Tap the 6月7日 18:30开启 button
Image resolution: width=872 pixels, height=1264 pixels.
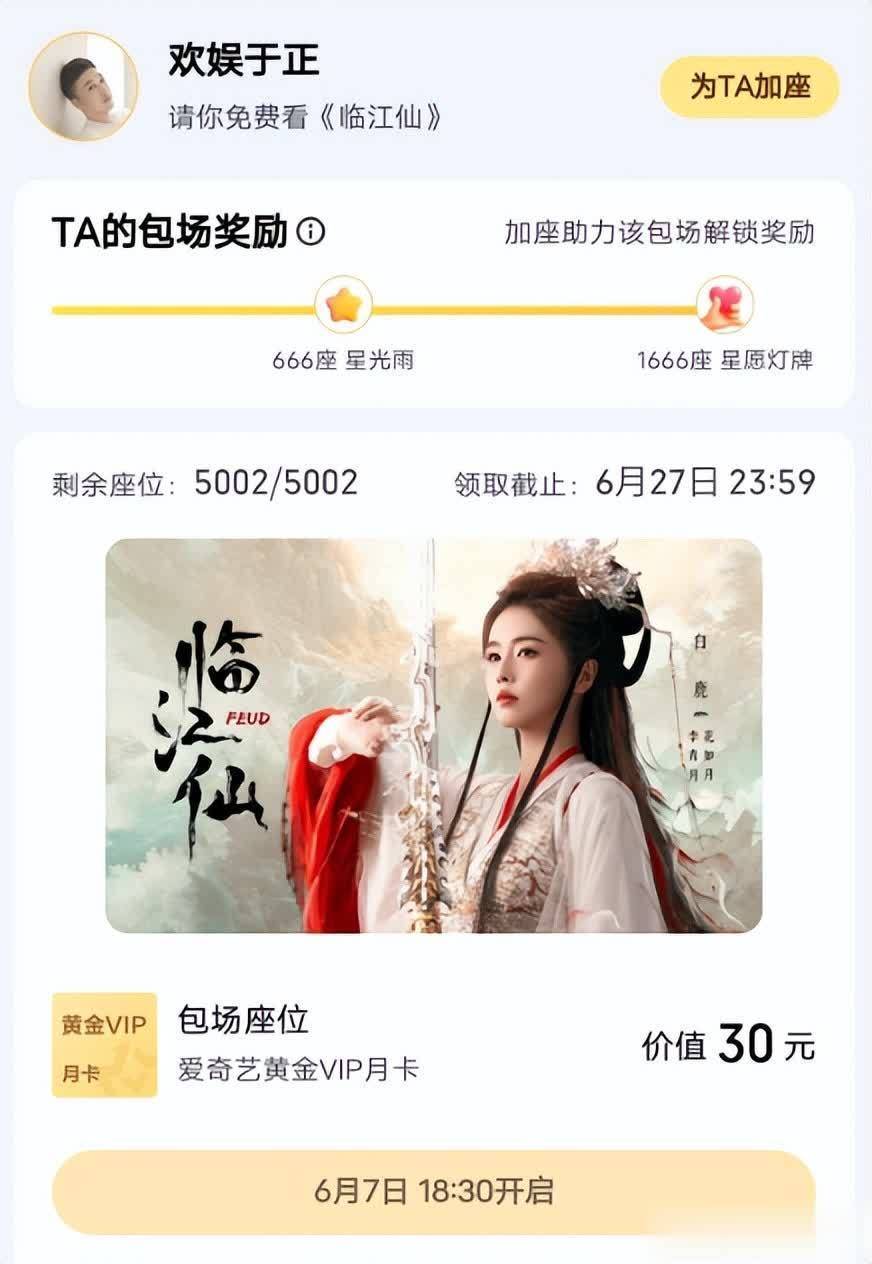coord(434,1191)
